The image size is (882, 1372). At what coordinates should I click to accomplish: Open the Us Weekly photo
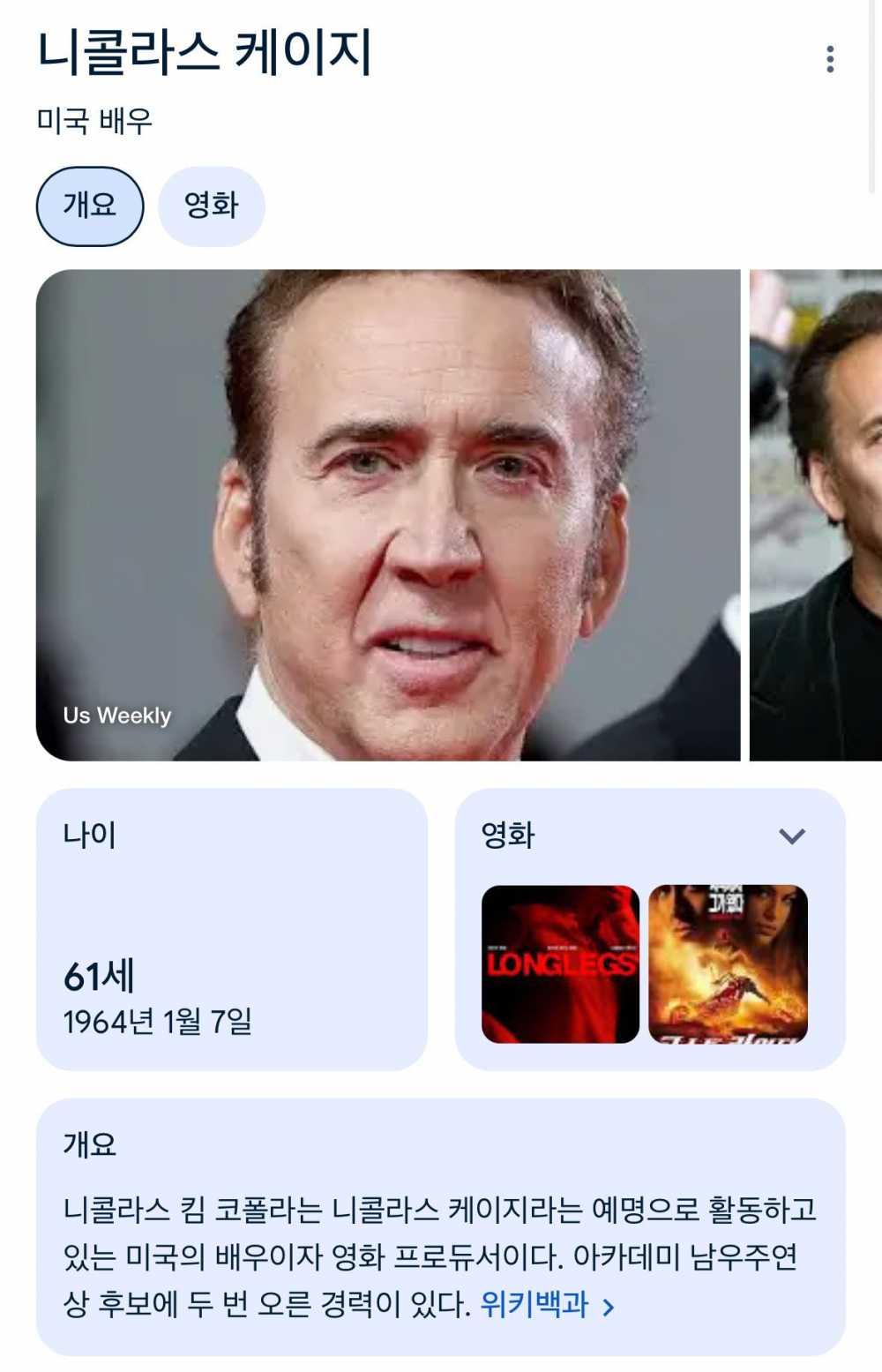[387, 514]
